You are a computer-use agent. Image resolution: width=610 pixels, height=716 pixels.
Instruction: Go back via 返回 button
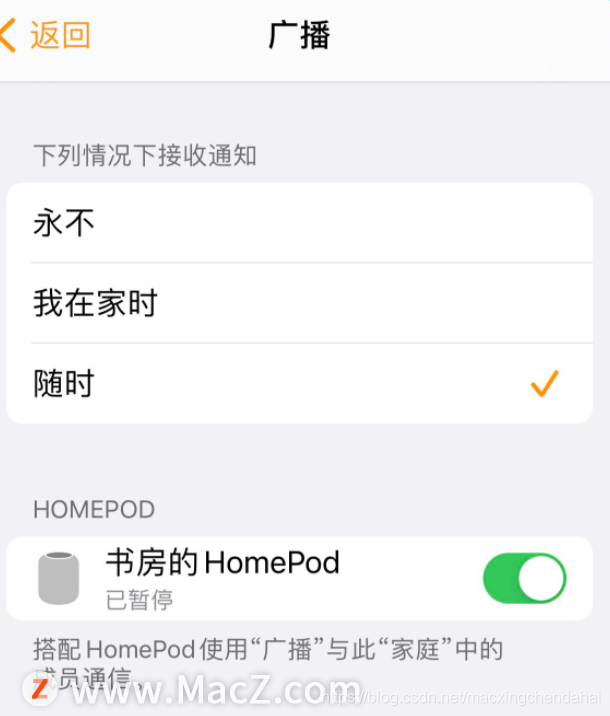[x=48, y=36]
